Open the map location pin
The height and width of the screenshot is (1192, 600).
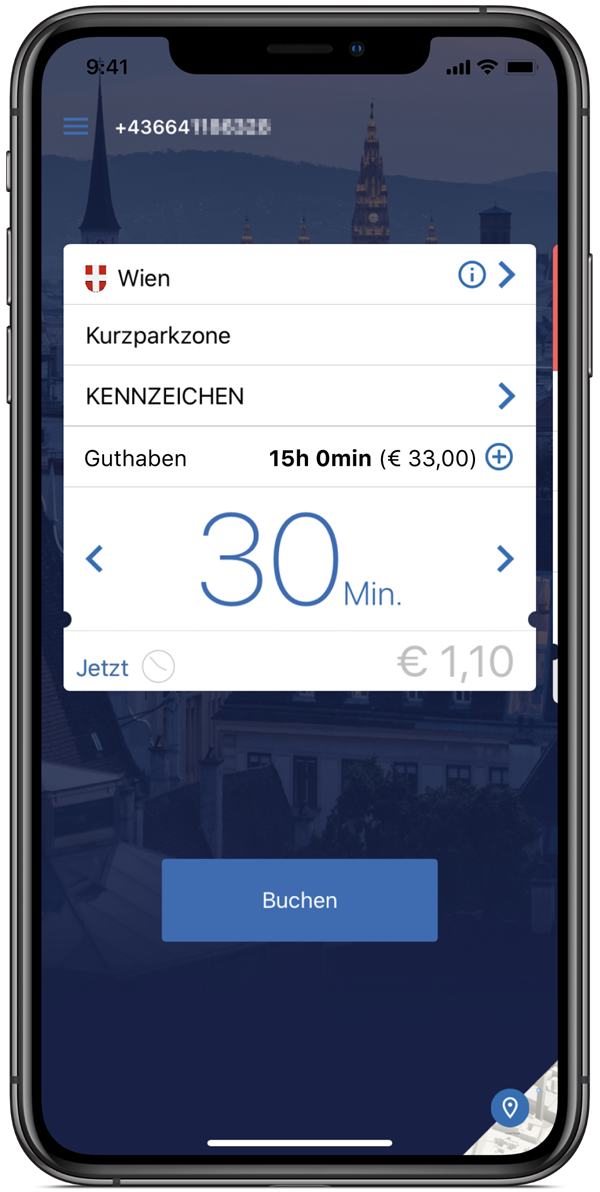(510, 1107)
